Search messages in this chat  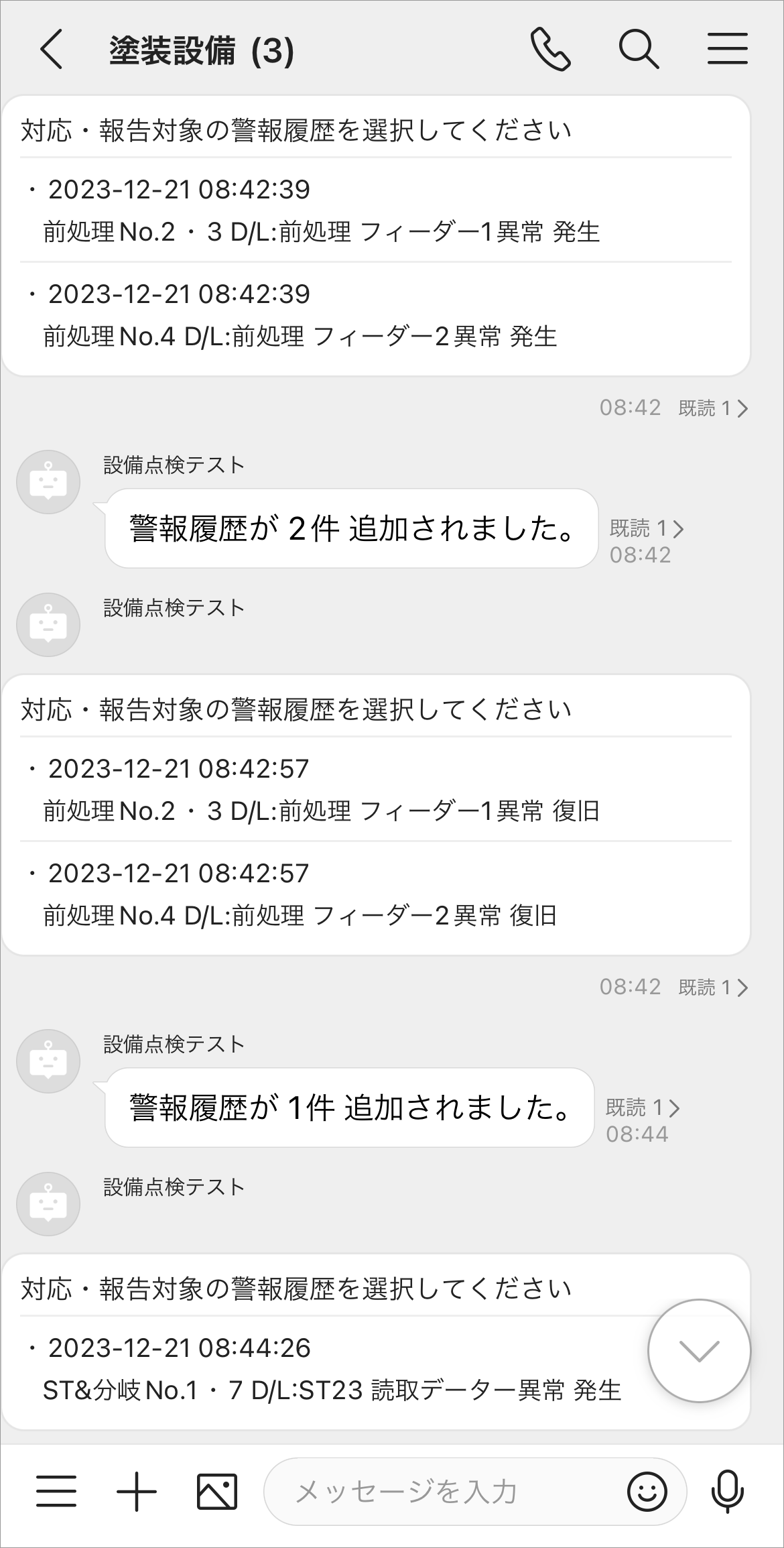coord(638,50)
